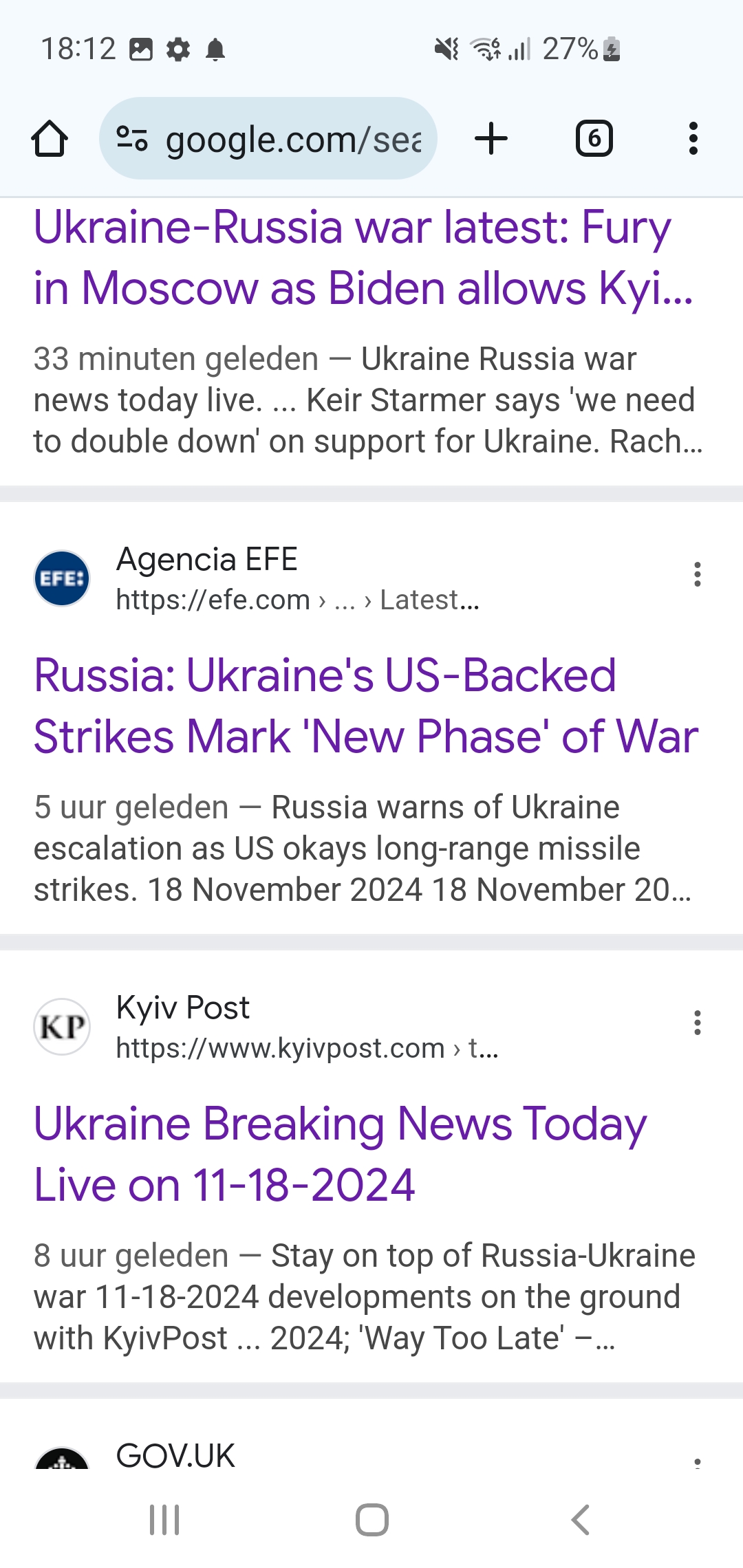Screen dimensions: 743x1568
Task: Open more options for Kyiv Post result
Action: (x=698, y=1023)
